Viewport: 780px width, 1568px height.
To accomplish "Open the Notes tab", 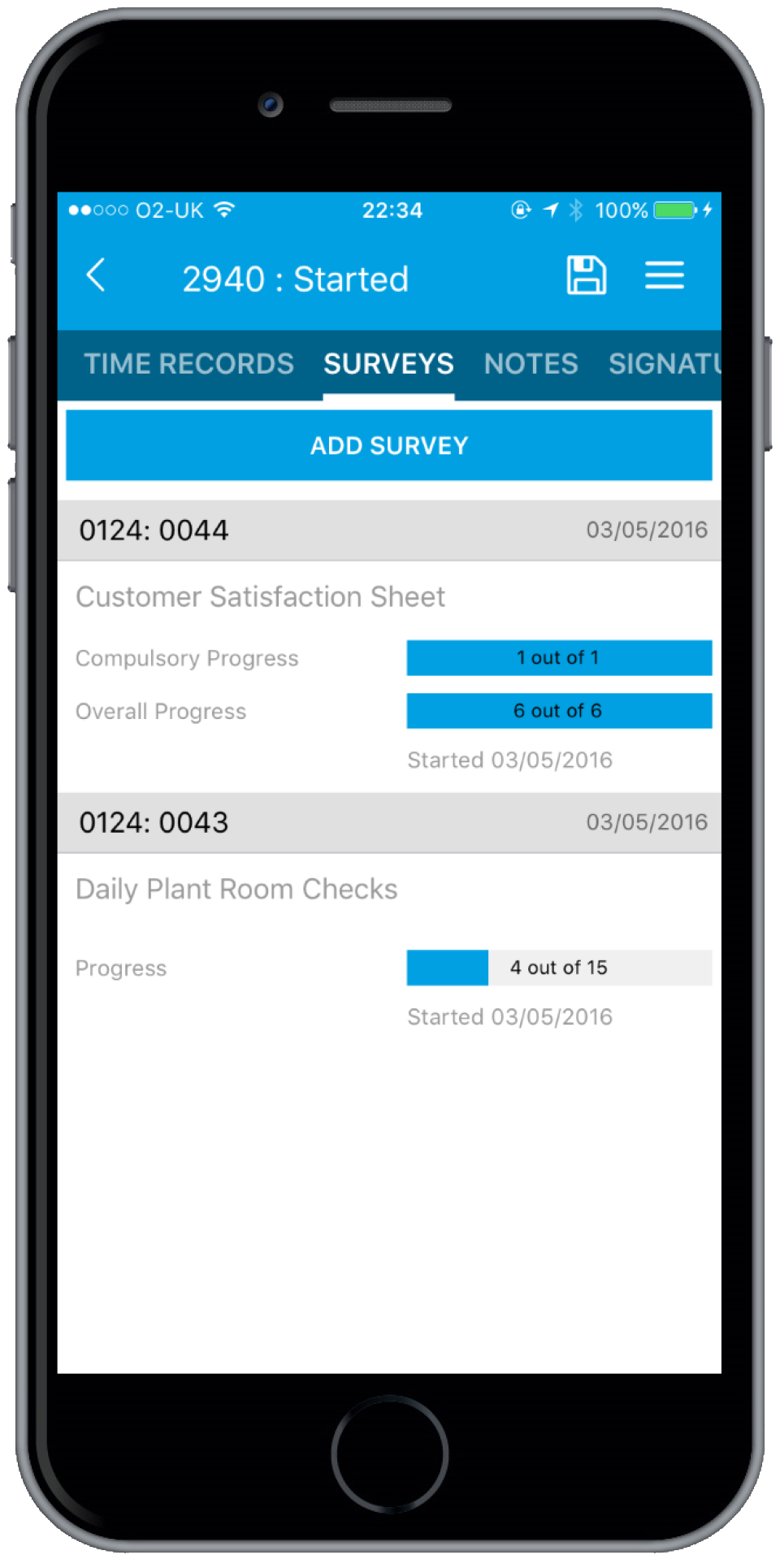I will pos(531,364).
